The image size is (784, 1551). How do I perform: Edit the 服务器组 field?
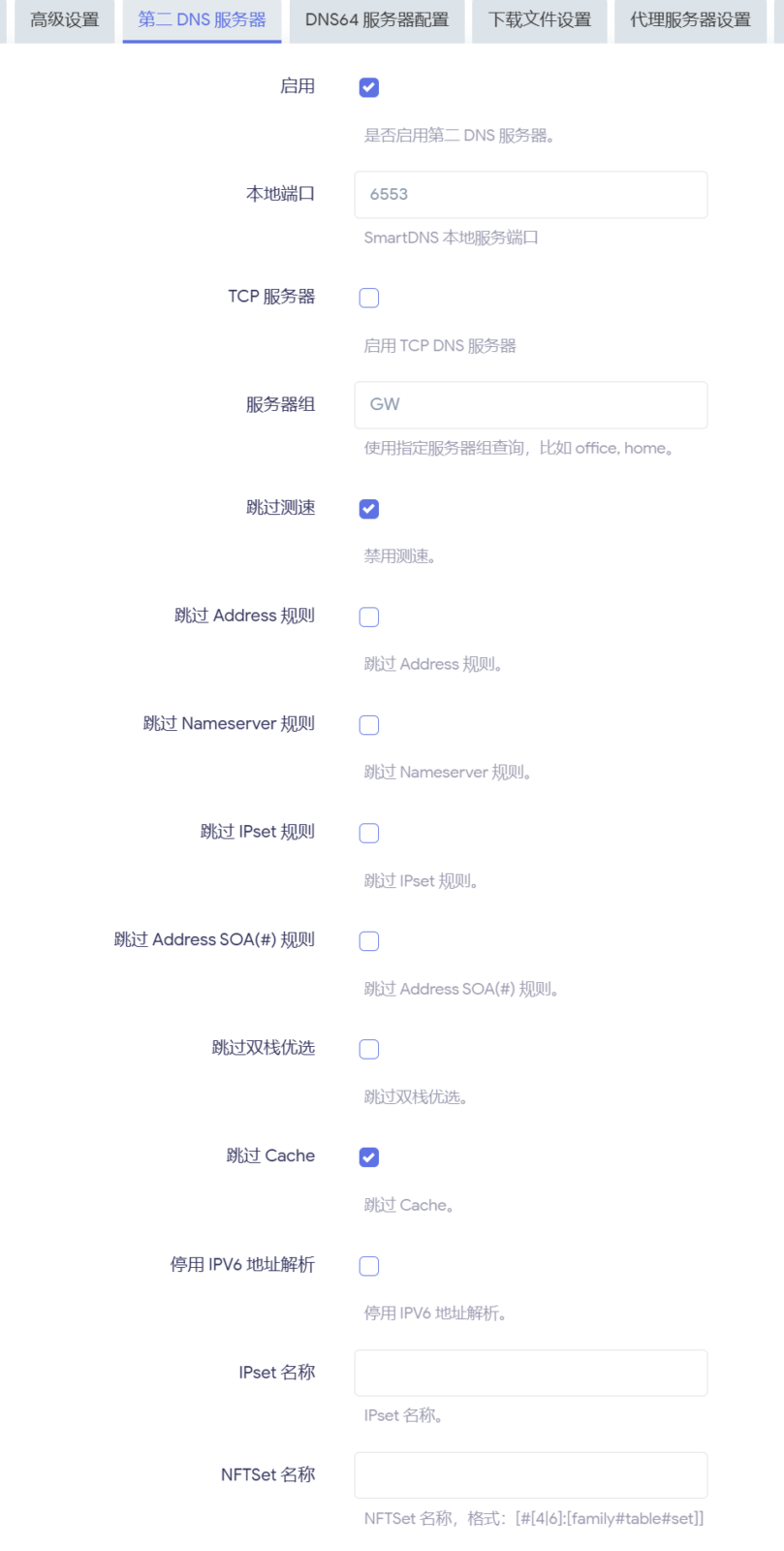click(531, 405)
